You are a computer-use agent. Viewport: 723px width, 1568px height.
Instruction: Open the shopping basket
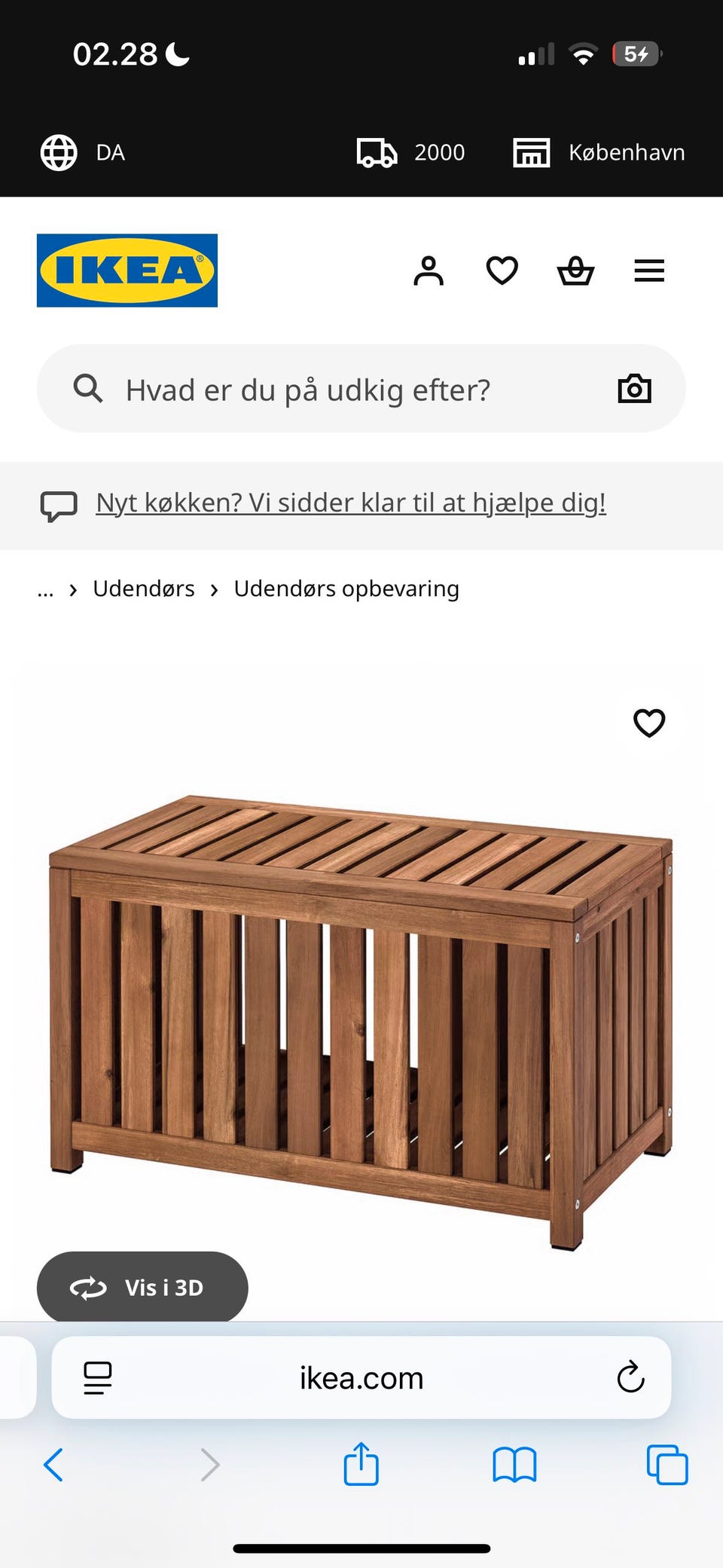point(575,271)
